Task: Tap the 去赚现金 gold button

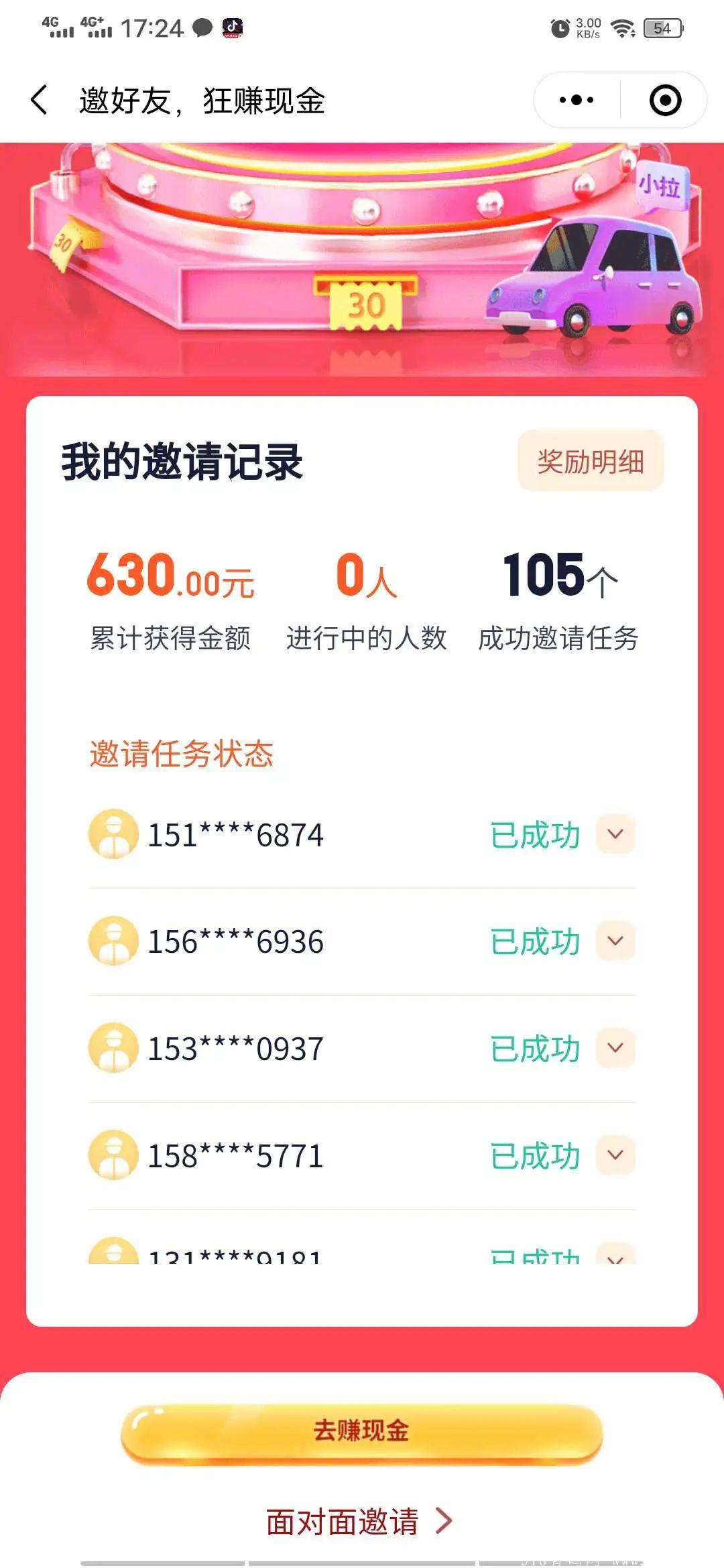Action: coord(362,1431)
